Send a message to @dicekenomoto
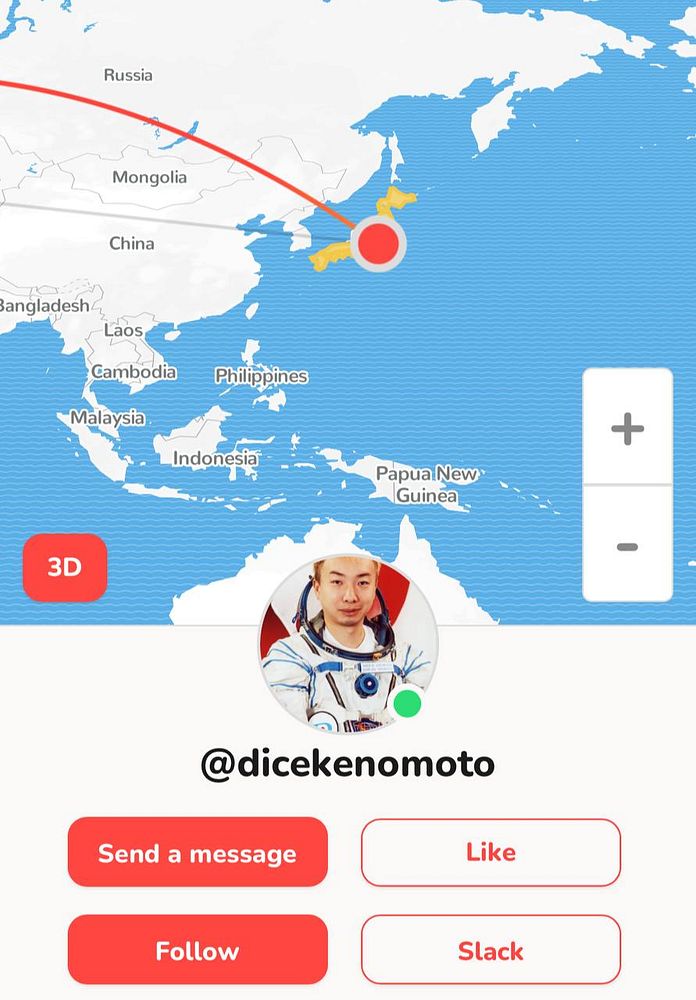Screen dimensions: 696x1000 [x=198, y=853]
